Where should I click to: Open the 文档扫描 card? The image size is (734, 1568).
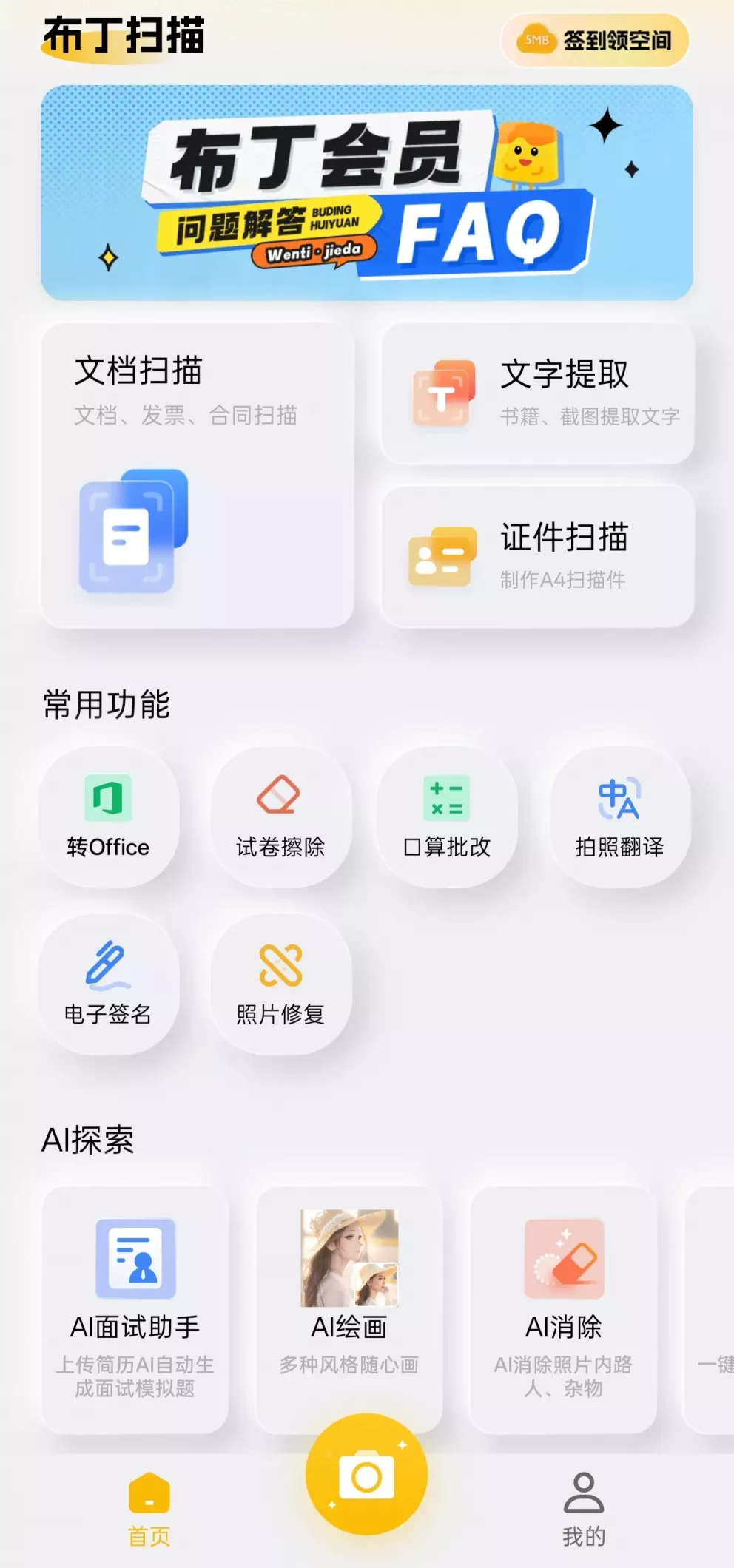pos(198,476)
